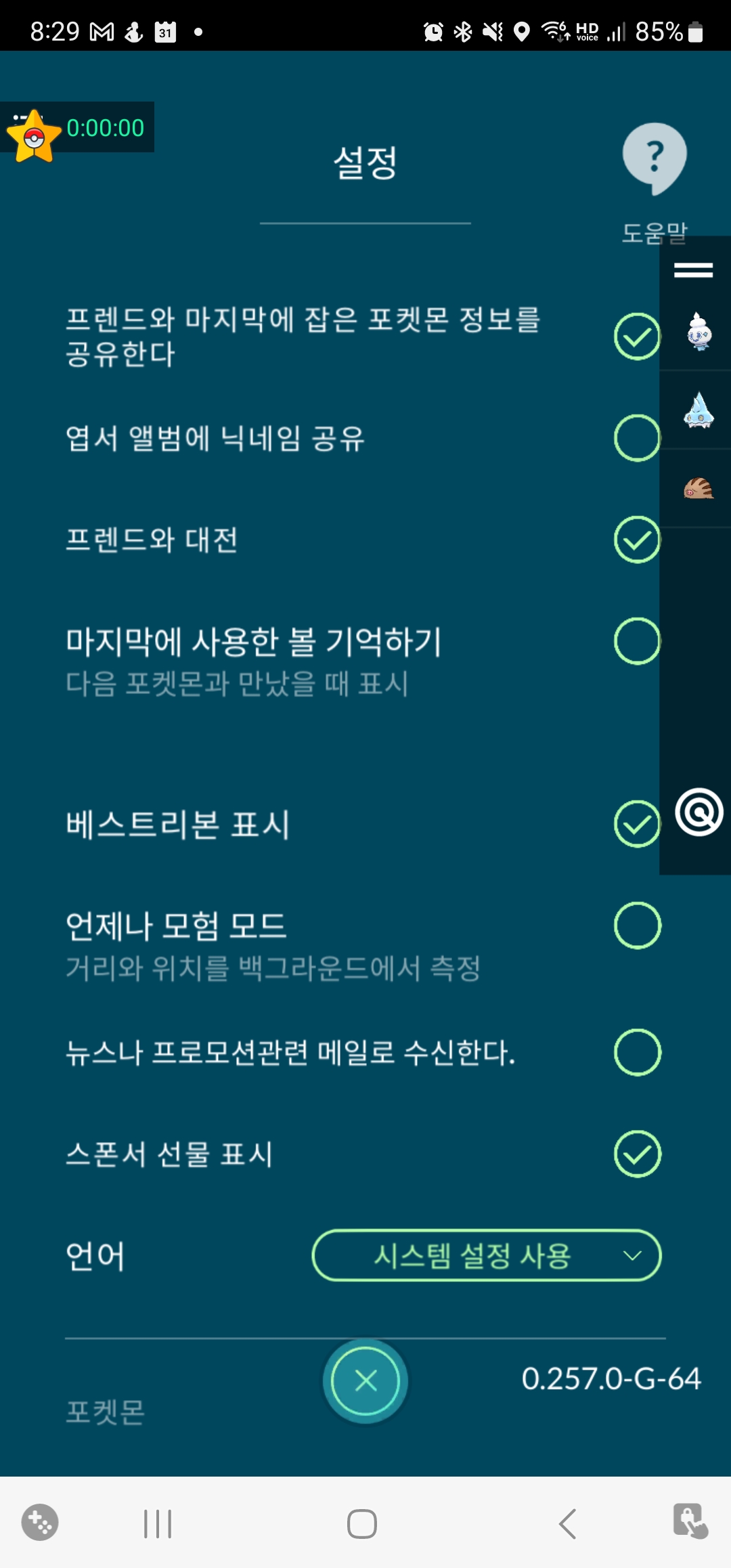Uncheck 스폰서 선물 표시
731x1568 pixels.
637,1154
